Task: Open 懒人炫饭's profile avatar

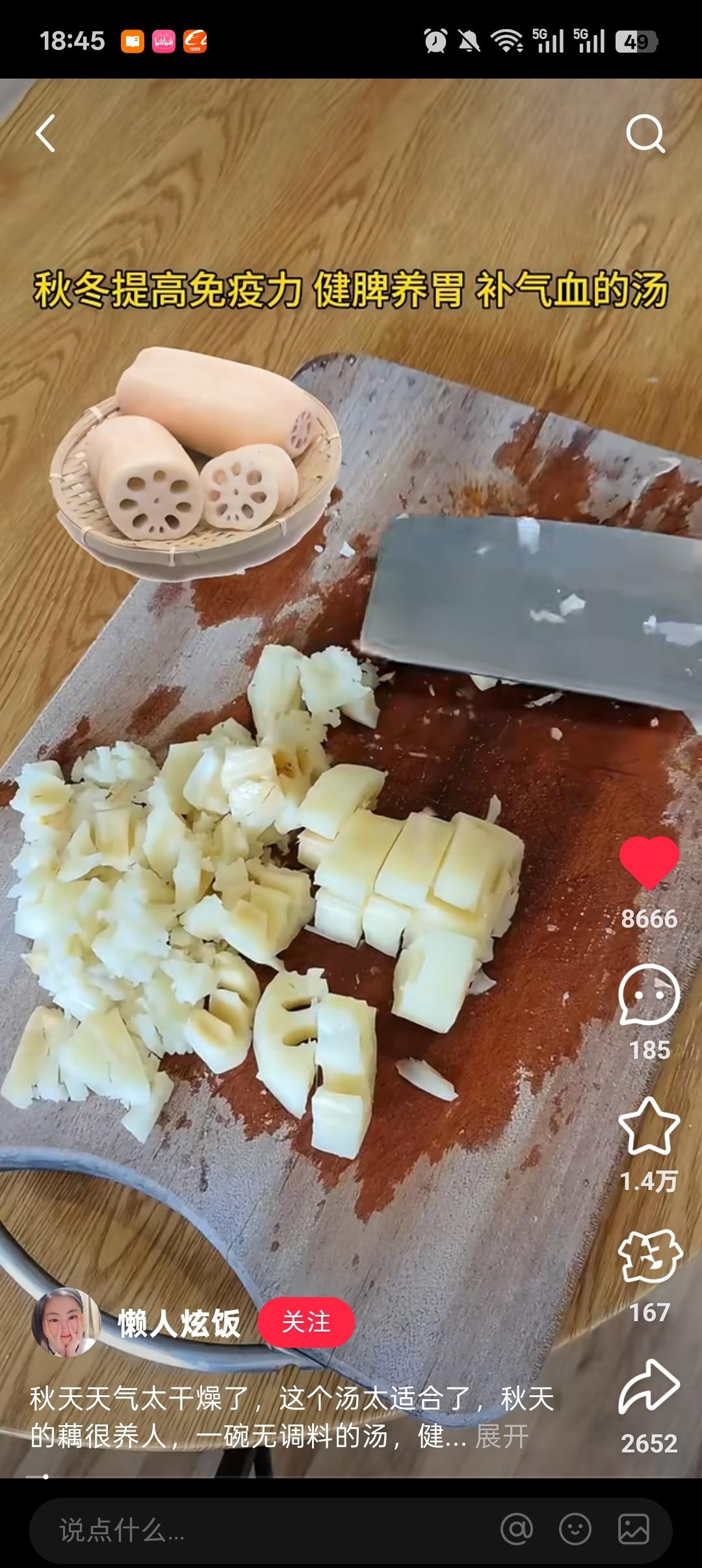Action: tap(66, 1322)
